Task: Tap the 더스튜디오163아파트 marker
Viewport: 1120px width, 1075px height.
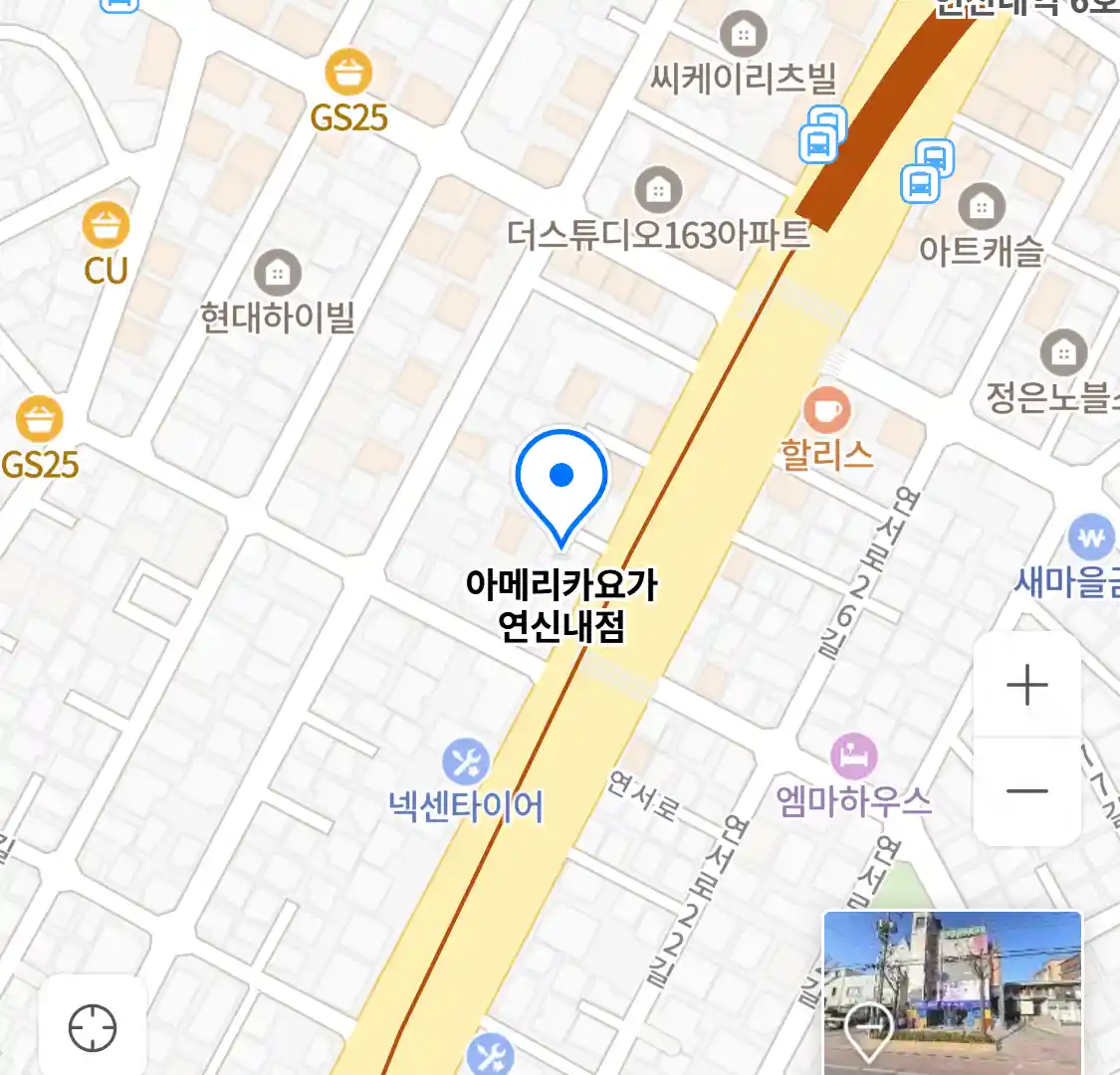Action: click(658, 190)
